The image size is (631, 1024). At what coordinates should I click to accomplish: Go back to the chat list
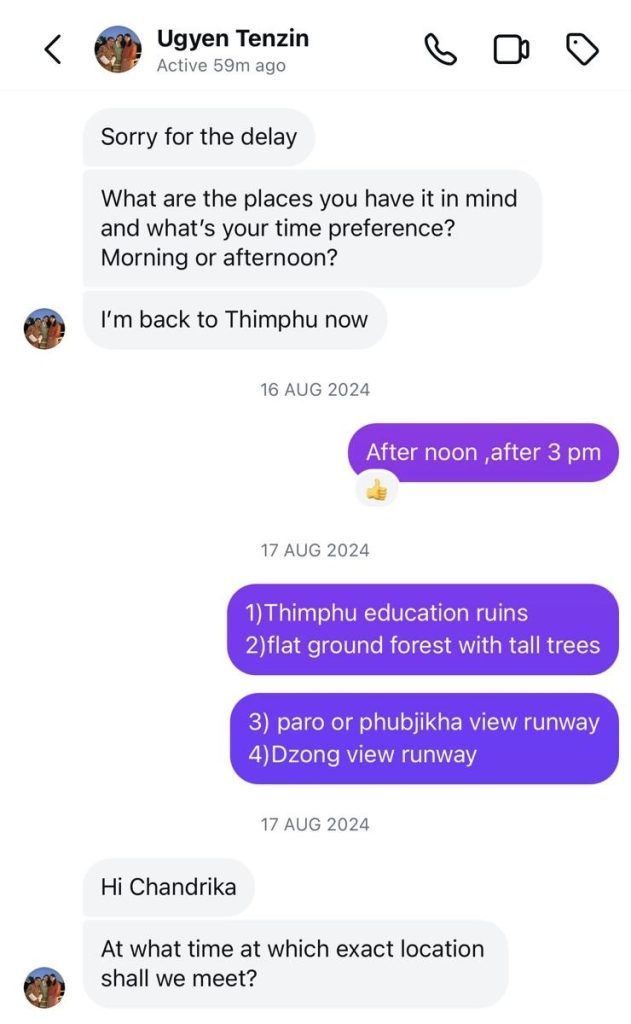(53, 50)
